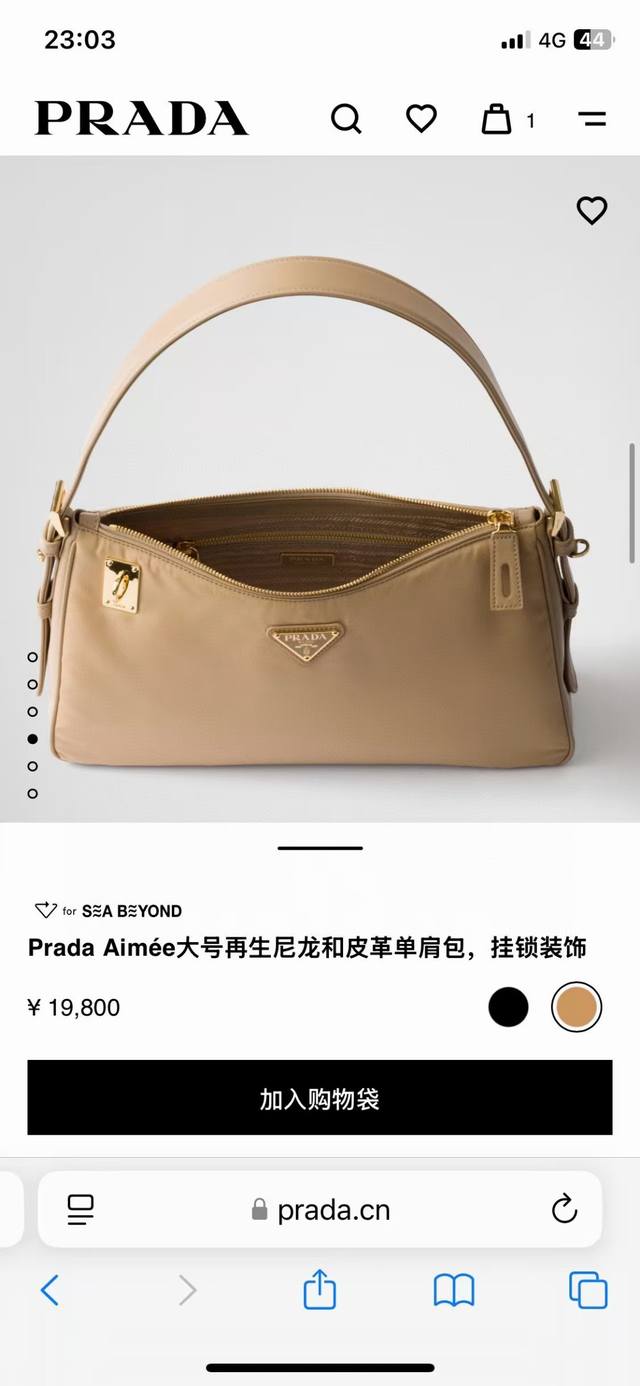Open Safari bookmarks
The height and width of the screenshot is (1386, 640).
453,1290
